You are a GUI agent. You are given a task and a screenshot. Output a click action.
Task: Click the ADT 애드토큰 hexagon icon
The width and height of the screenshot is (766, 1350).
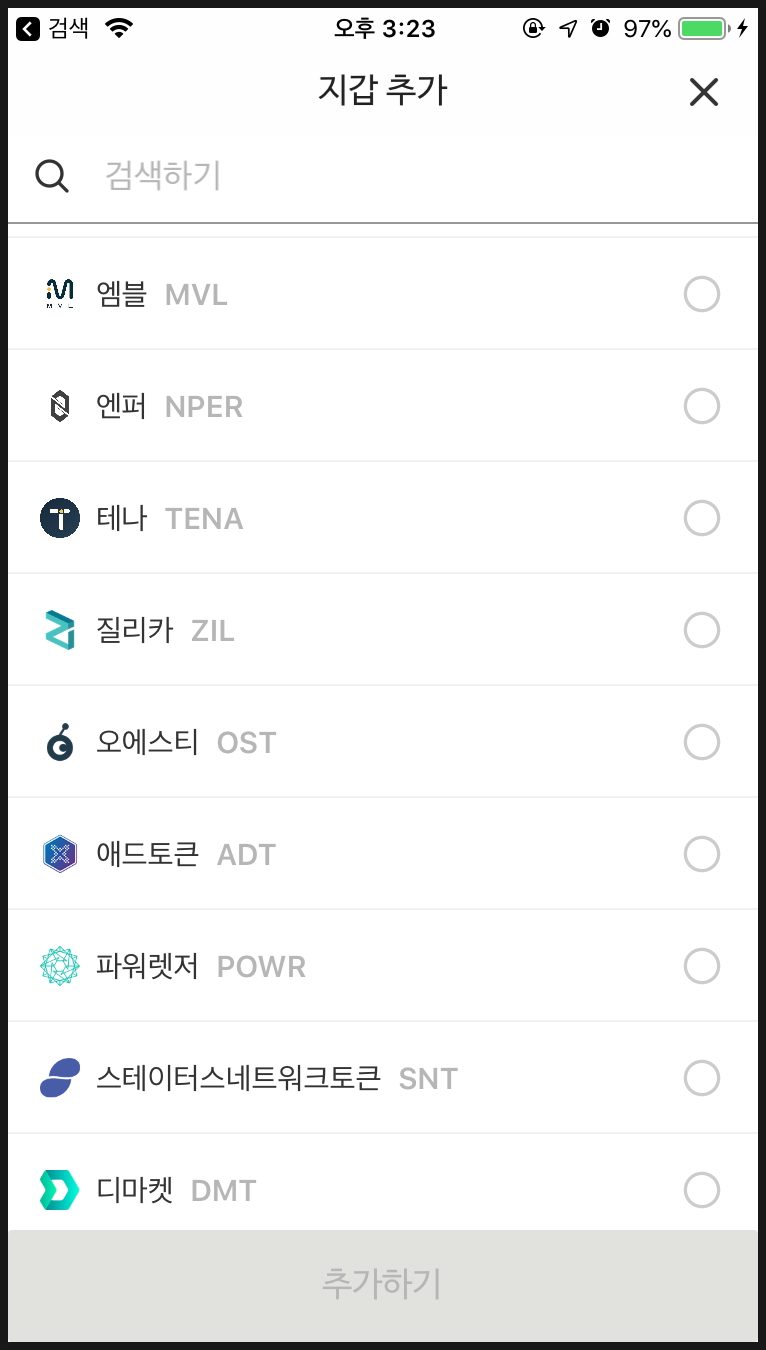pos(59,854)
